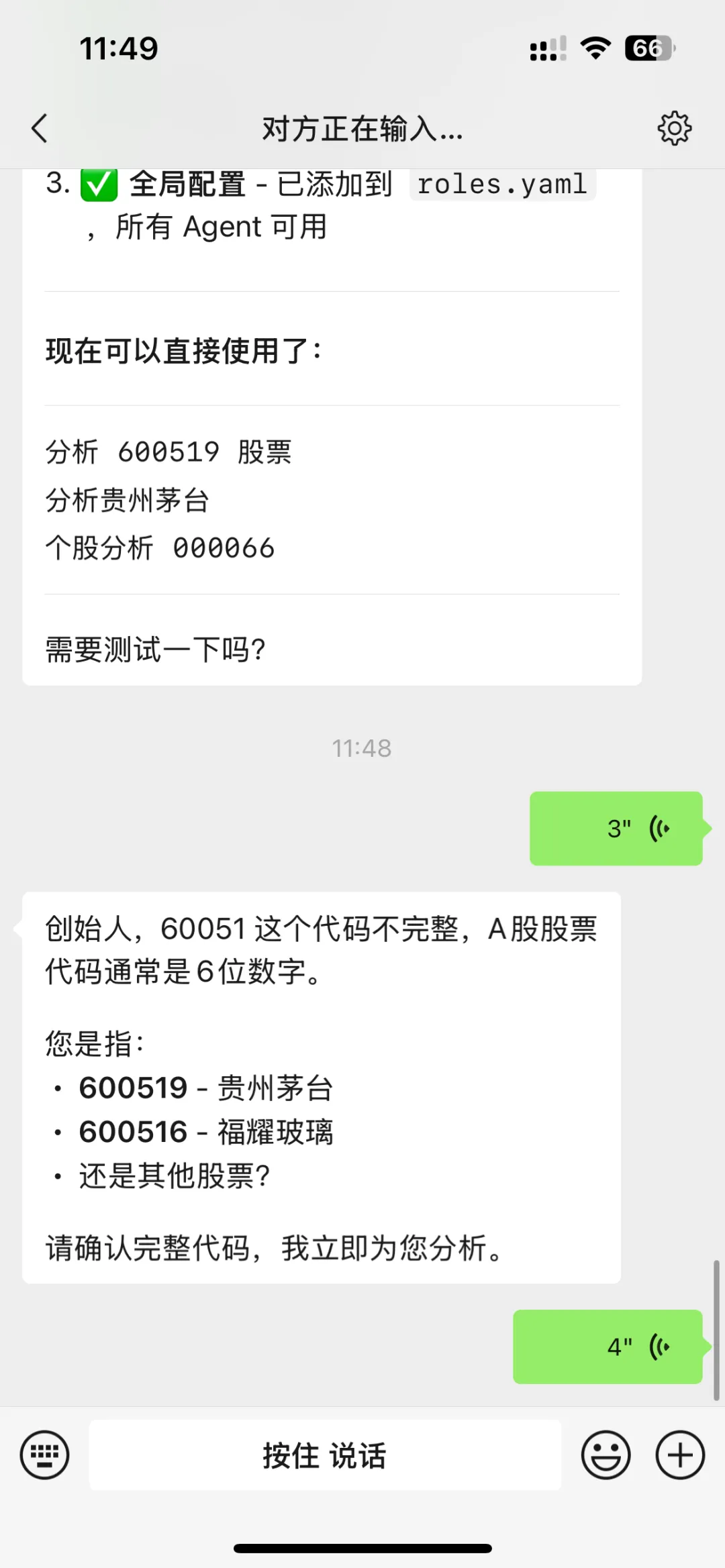Viewport: 725px width, 1568px height.
Task: Open chat settings gear icon
Action: coord(674,128)
